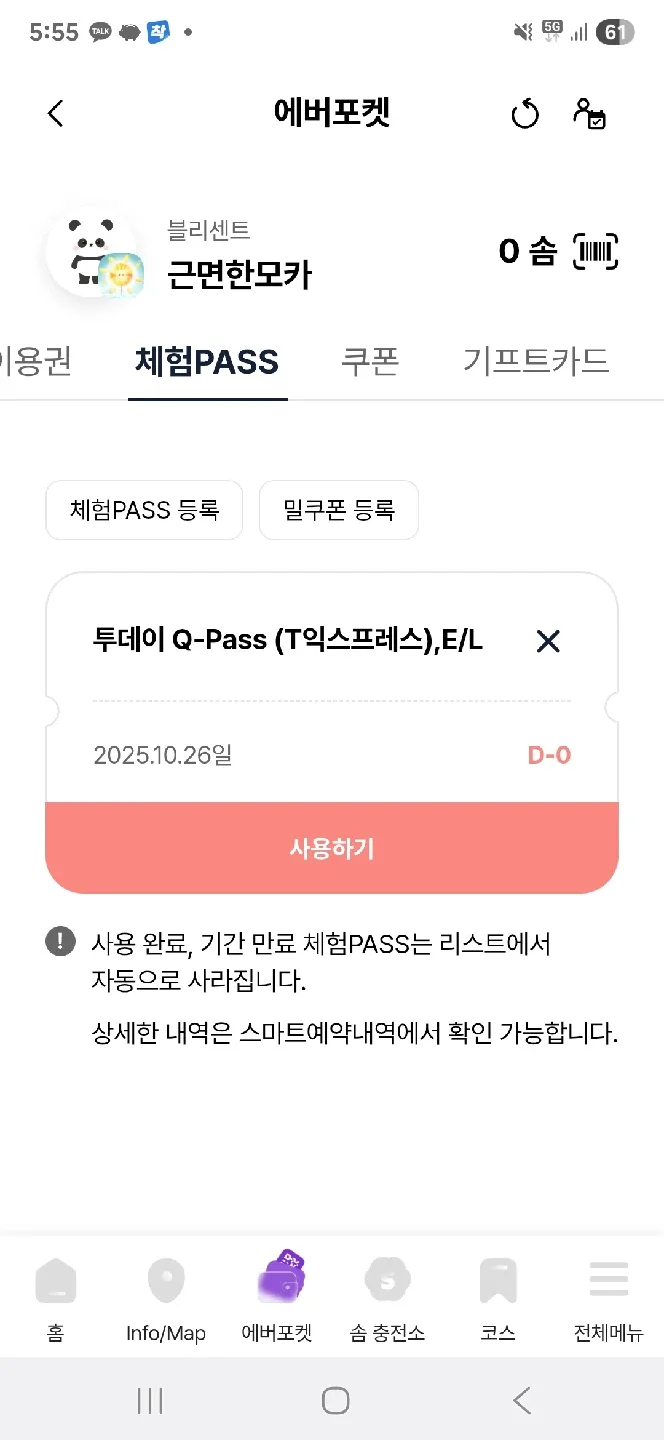Open the Info/Map tab
This screenshot has width=664, height=1440.
166,1300
